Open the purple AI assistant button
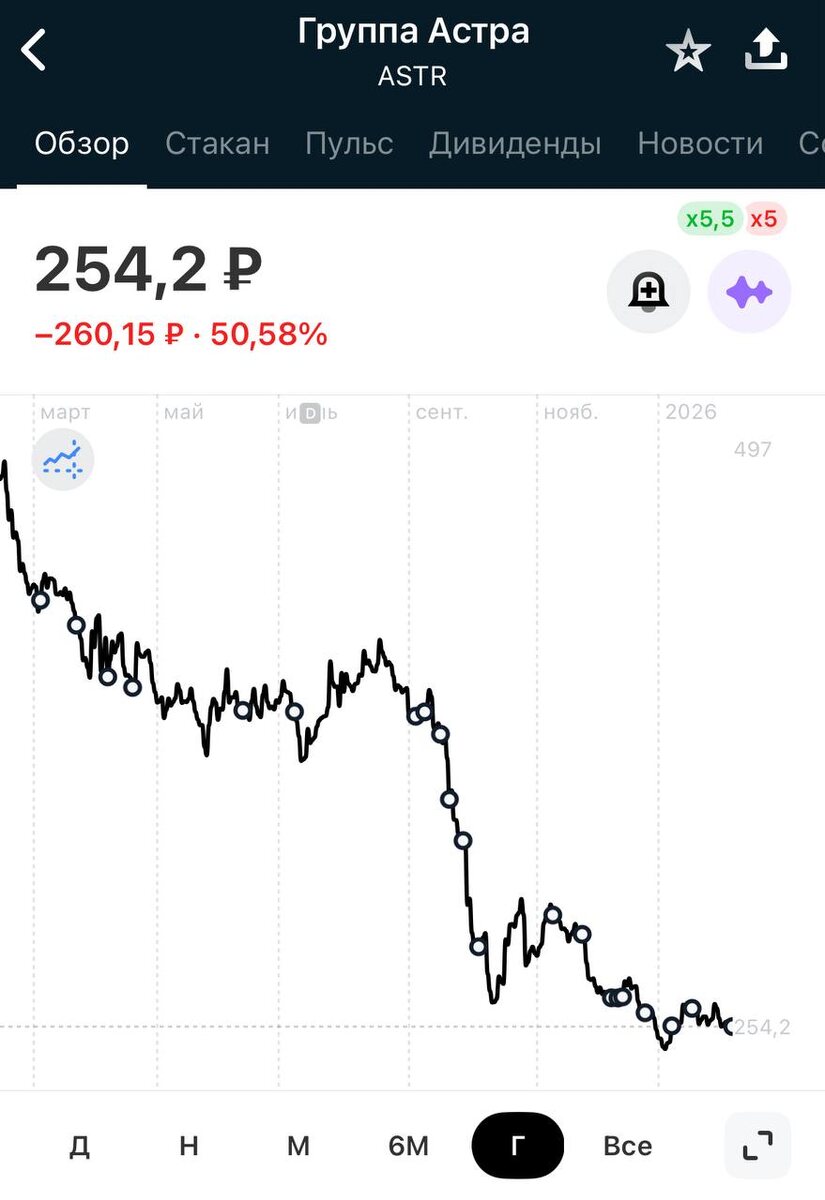The width and height of the screenshot is (825, 1200). [749, 292]
